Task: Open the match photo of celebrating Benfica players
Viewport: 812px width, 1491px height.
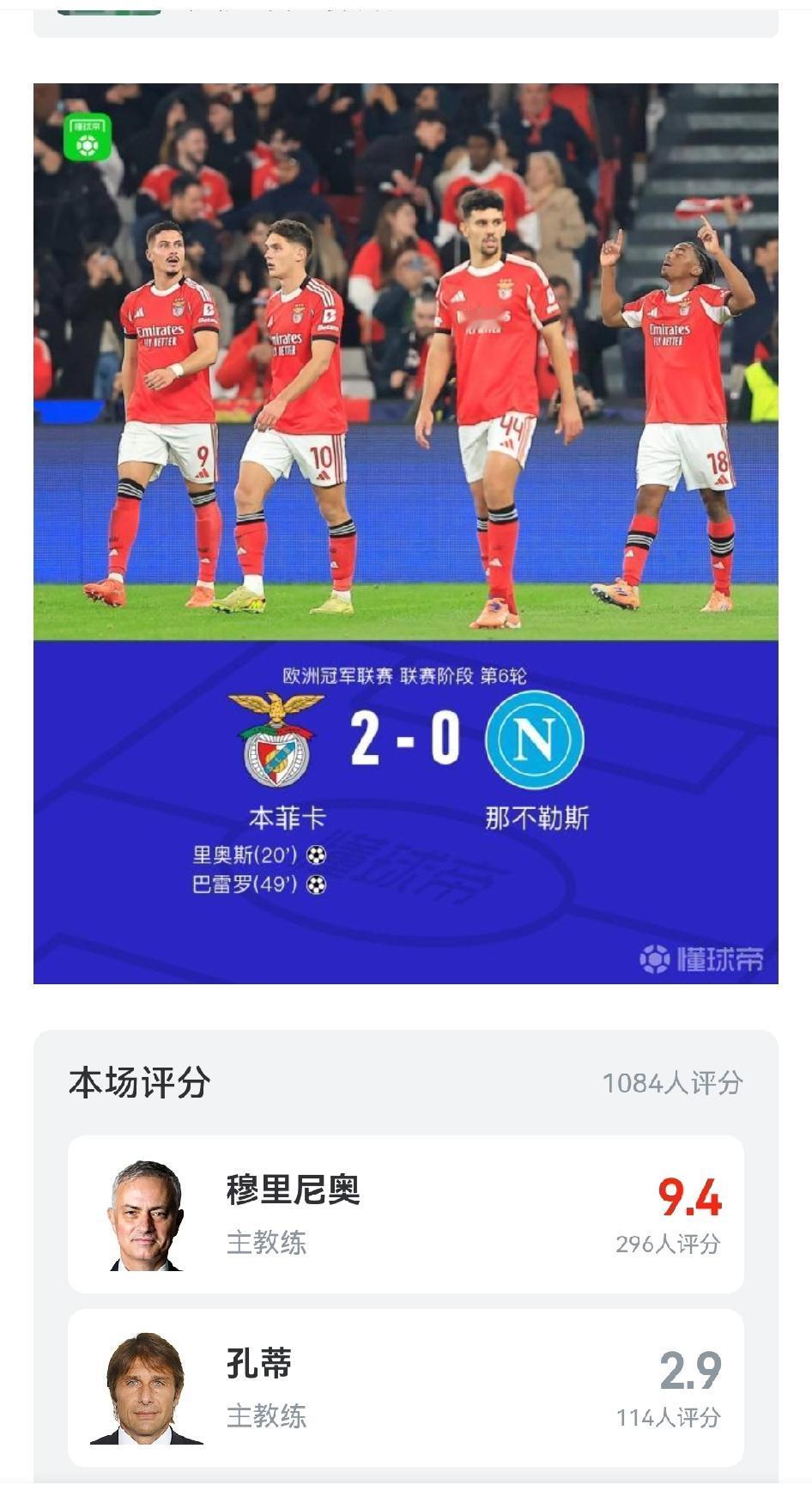Action: 405,361
